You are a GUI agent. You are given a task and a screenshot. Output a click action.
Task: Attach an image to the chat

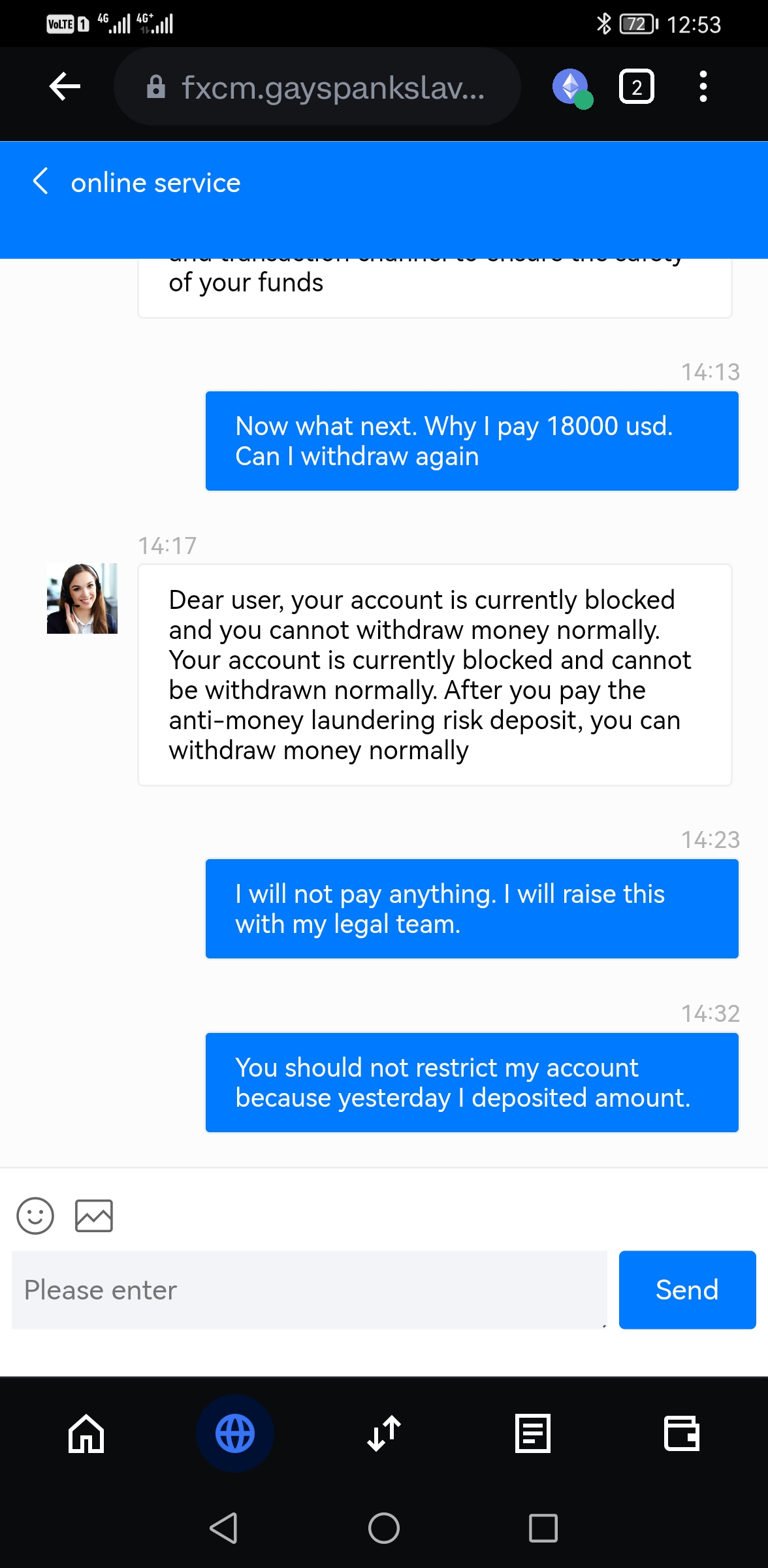pyautogui.click(x=94, y=1215)
